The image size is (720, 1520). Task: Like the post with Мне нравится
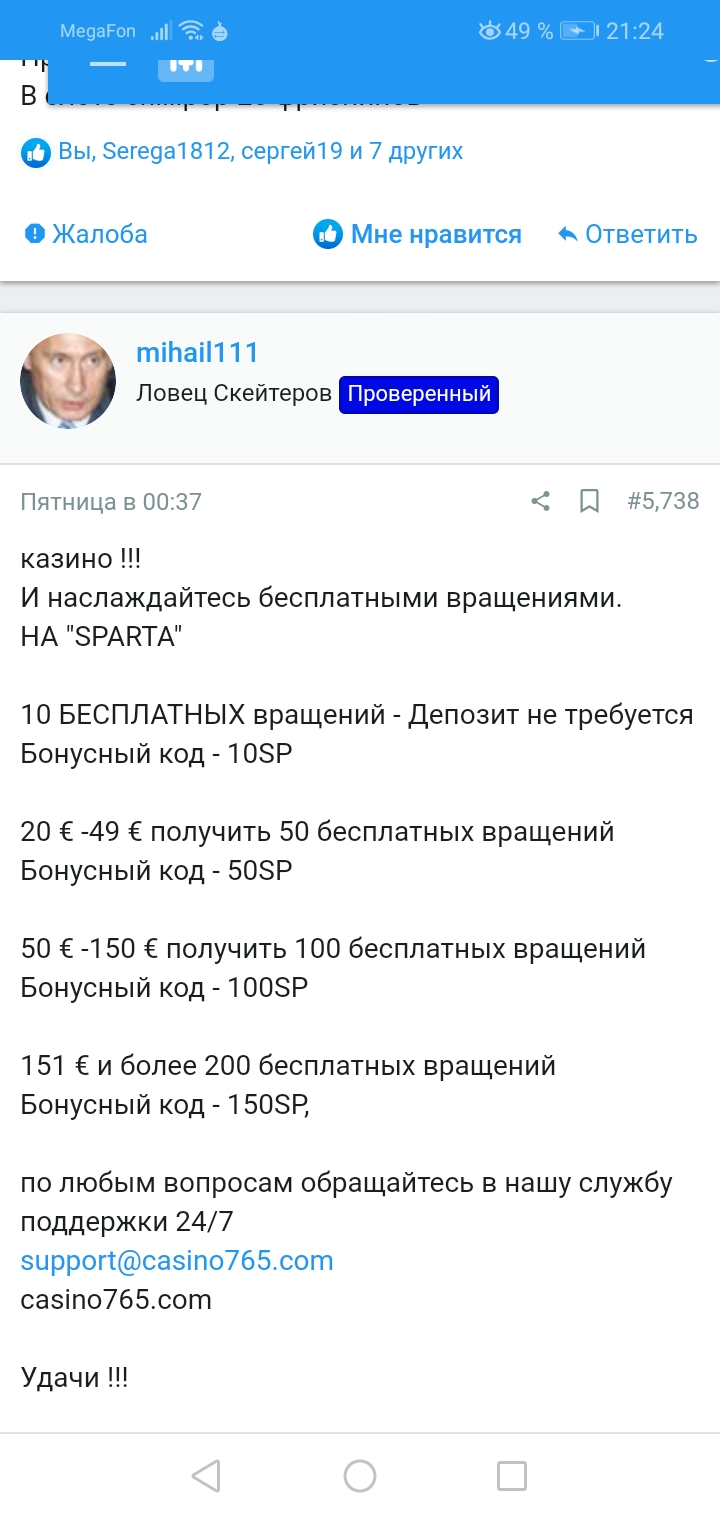click(x=417, y=234)
